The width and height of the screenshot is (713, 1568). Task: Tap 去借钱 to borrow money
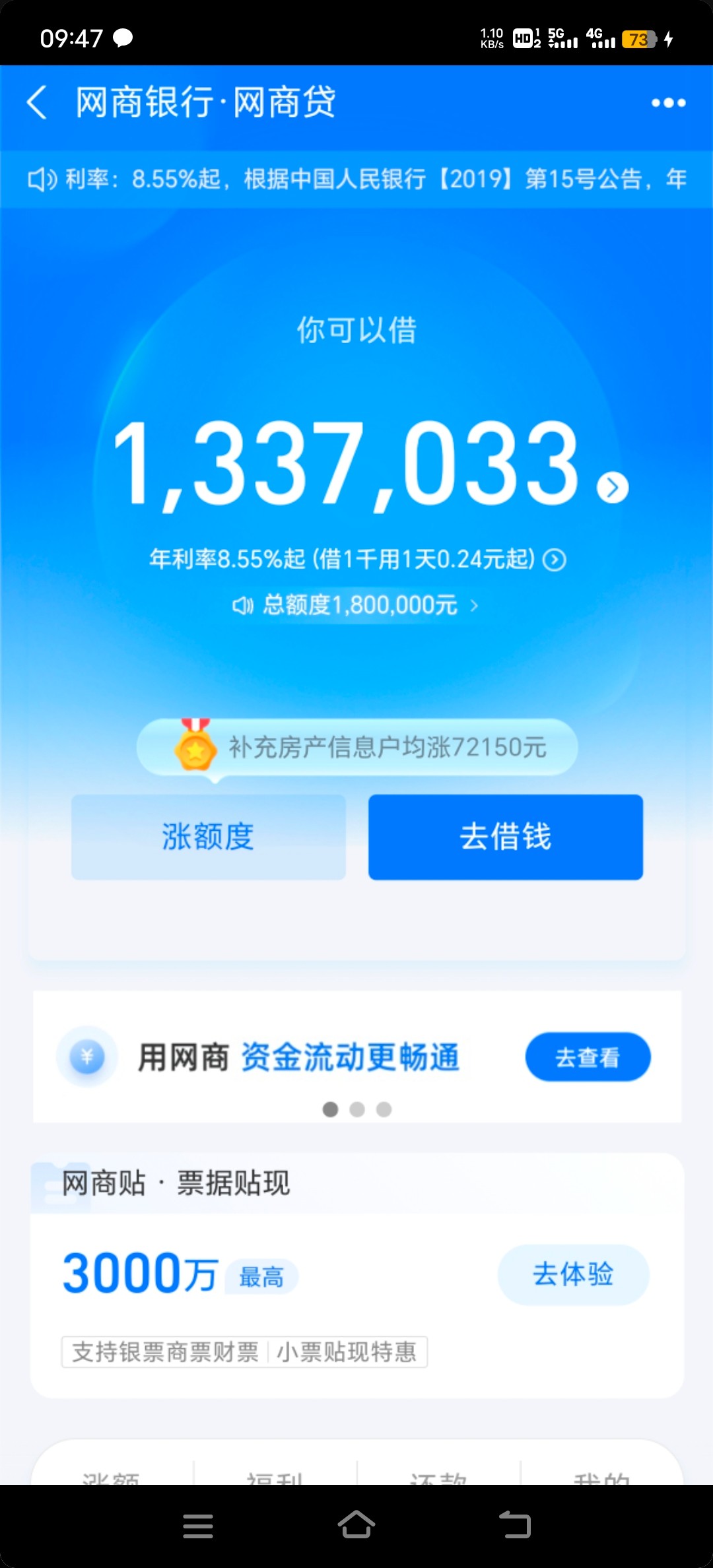coord(505,837)
